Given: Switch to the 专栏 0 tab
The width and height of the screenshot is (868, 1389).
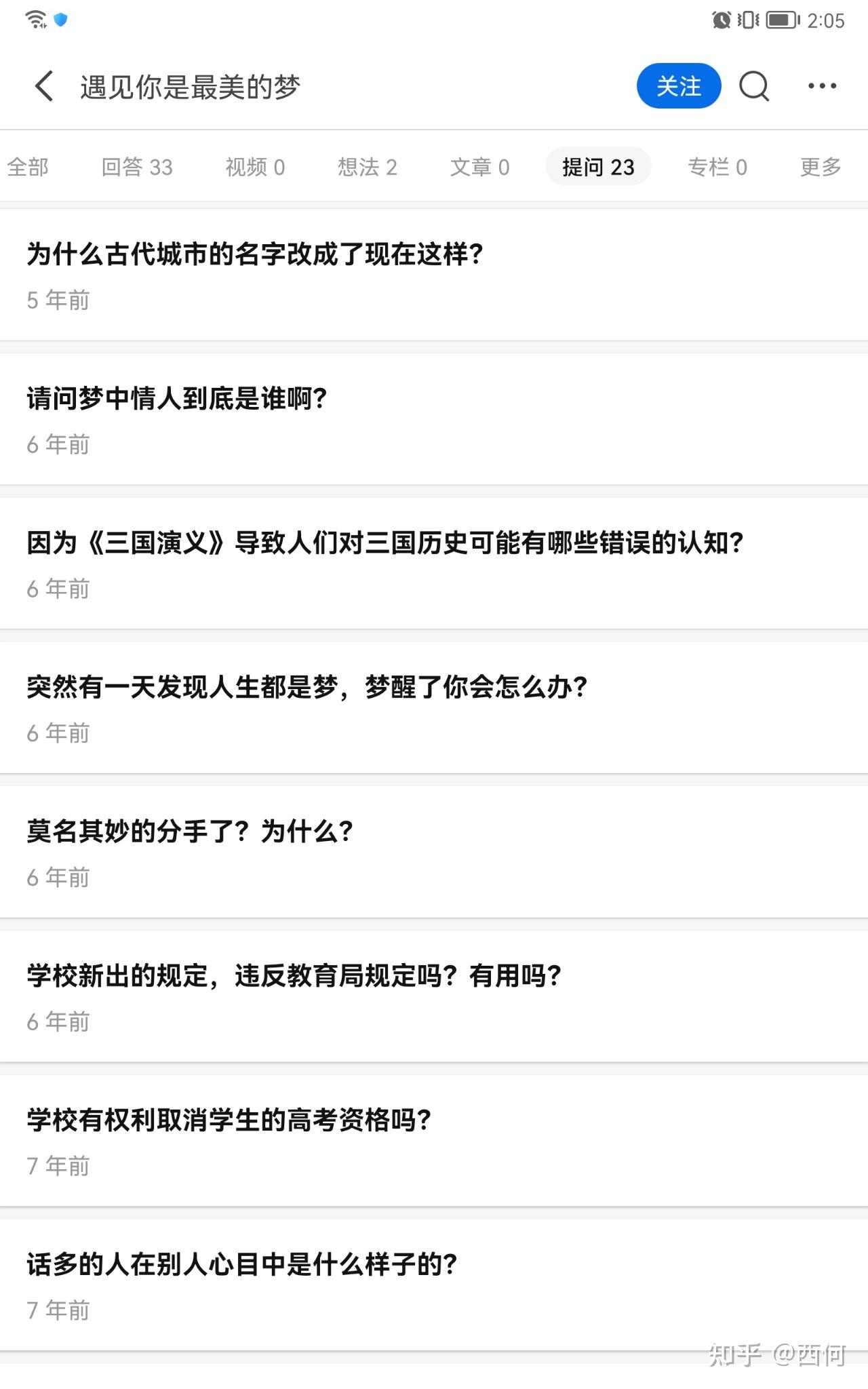Looking at the screenshot, I should [x=717, y=167].
